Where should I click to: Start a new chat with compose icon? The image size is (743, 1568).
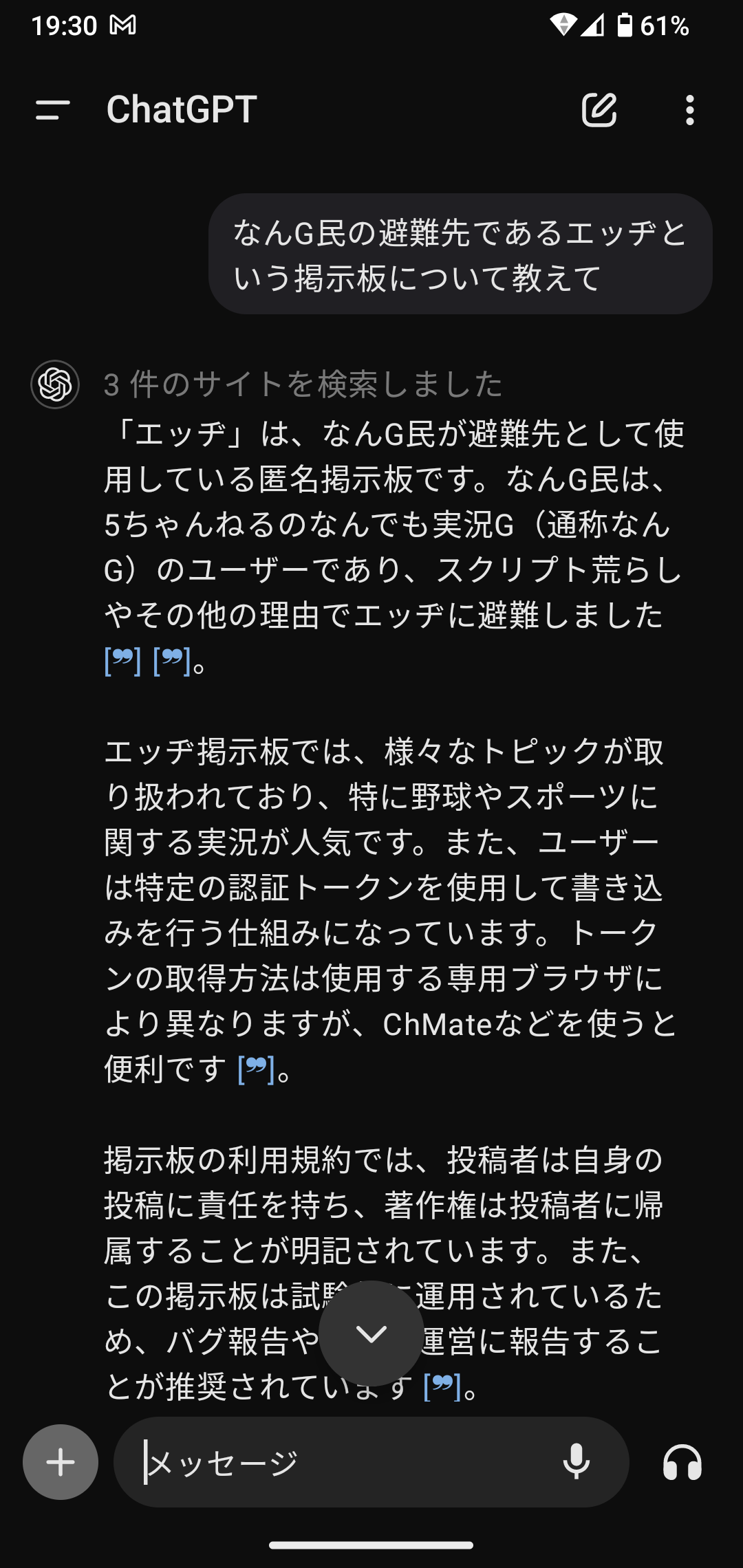(x=599, y=110)
